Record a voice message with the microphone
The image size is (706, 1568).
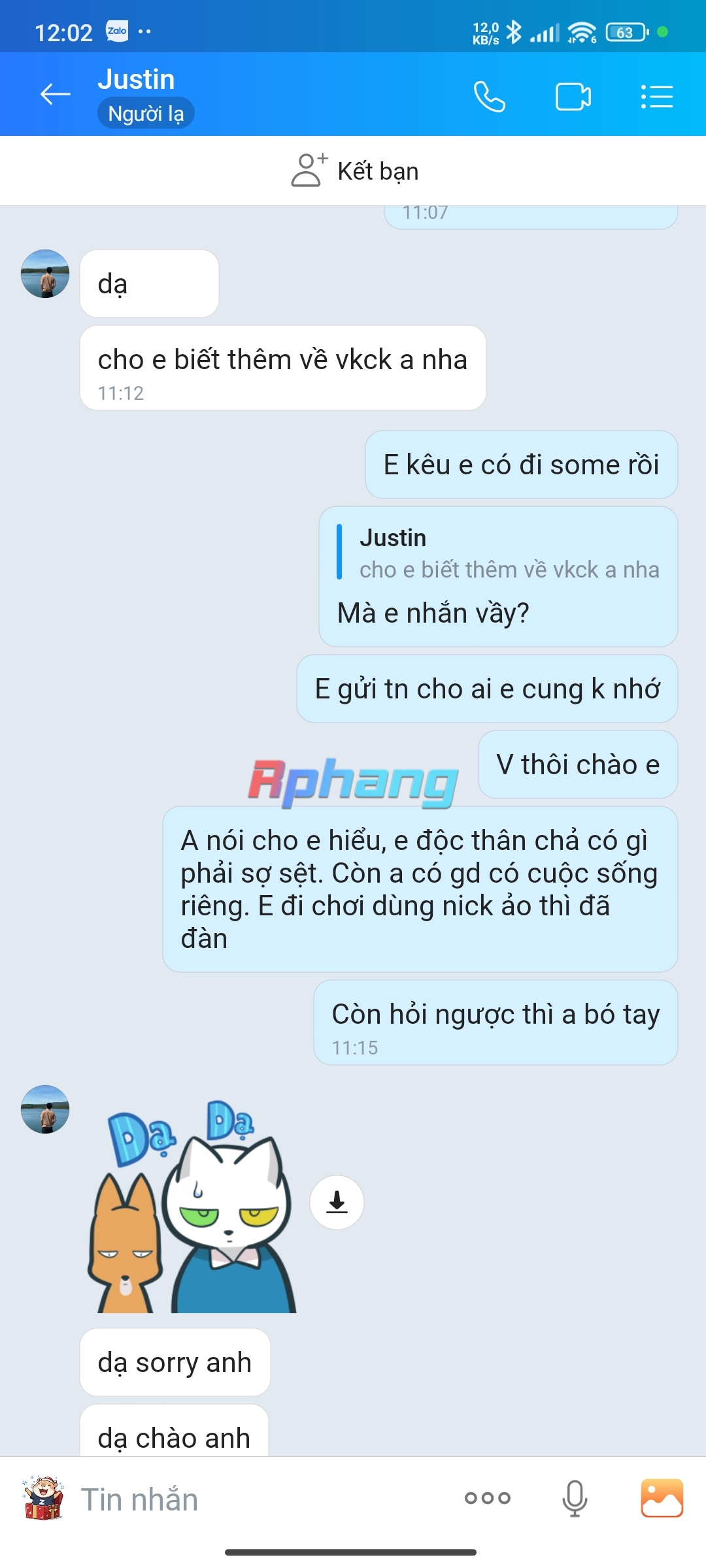(x=575, y=1498)
